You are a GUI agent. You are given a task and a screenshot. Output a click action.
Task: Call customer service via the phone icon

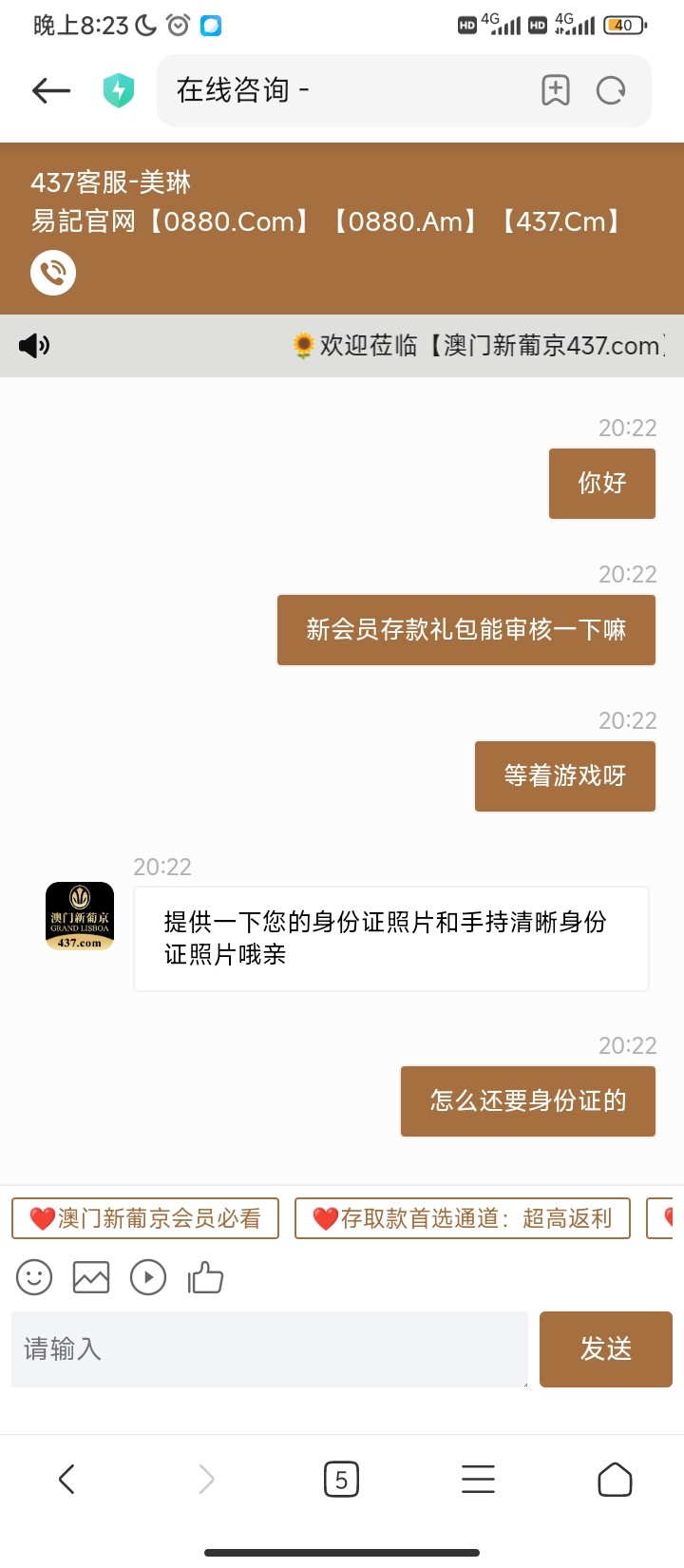coord(53,273)
